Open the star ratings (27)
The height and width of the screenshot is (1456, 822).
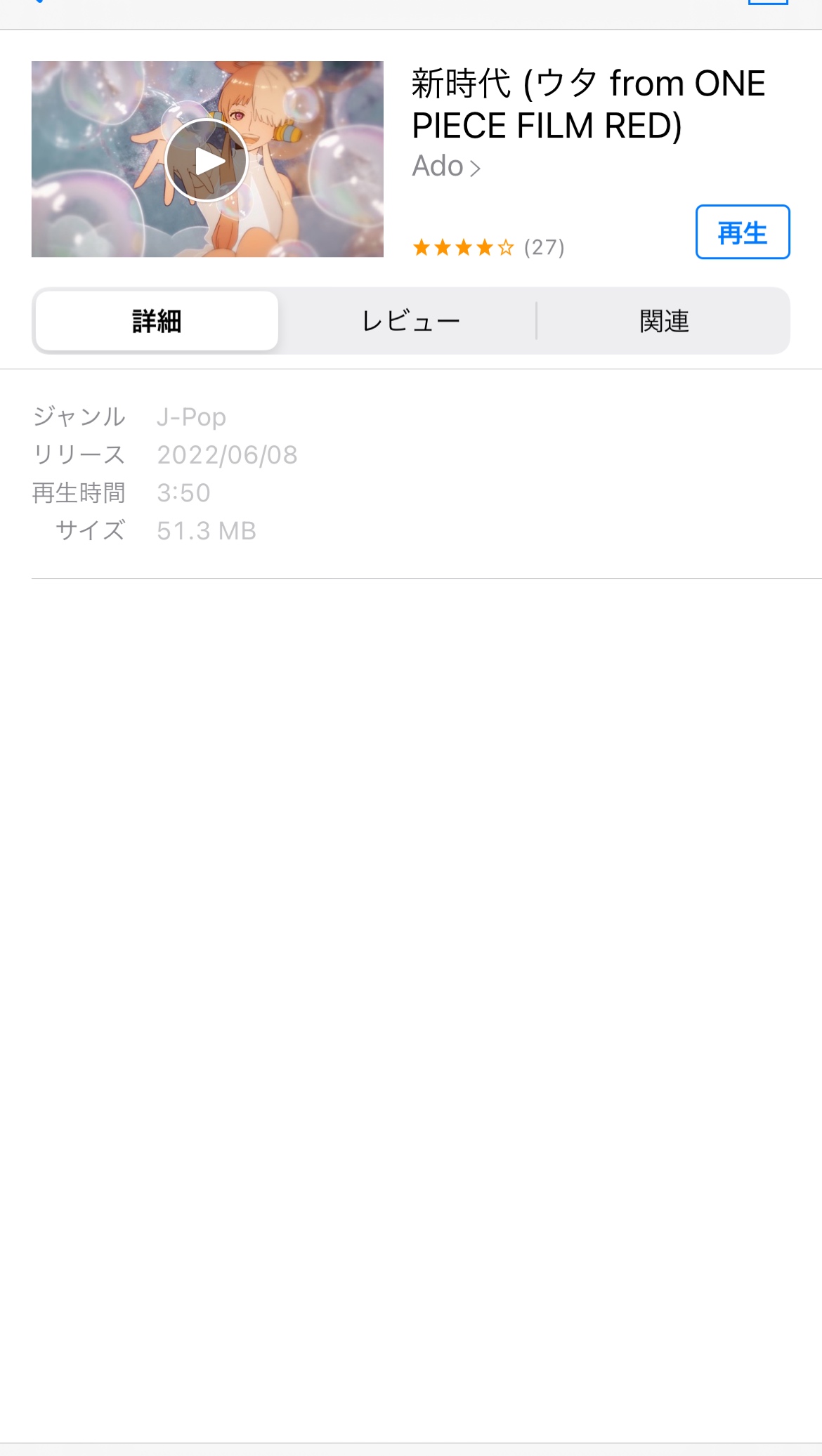pos(488,247)
